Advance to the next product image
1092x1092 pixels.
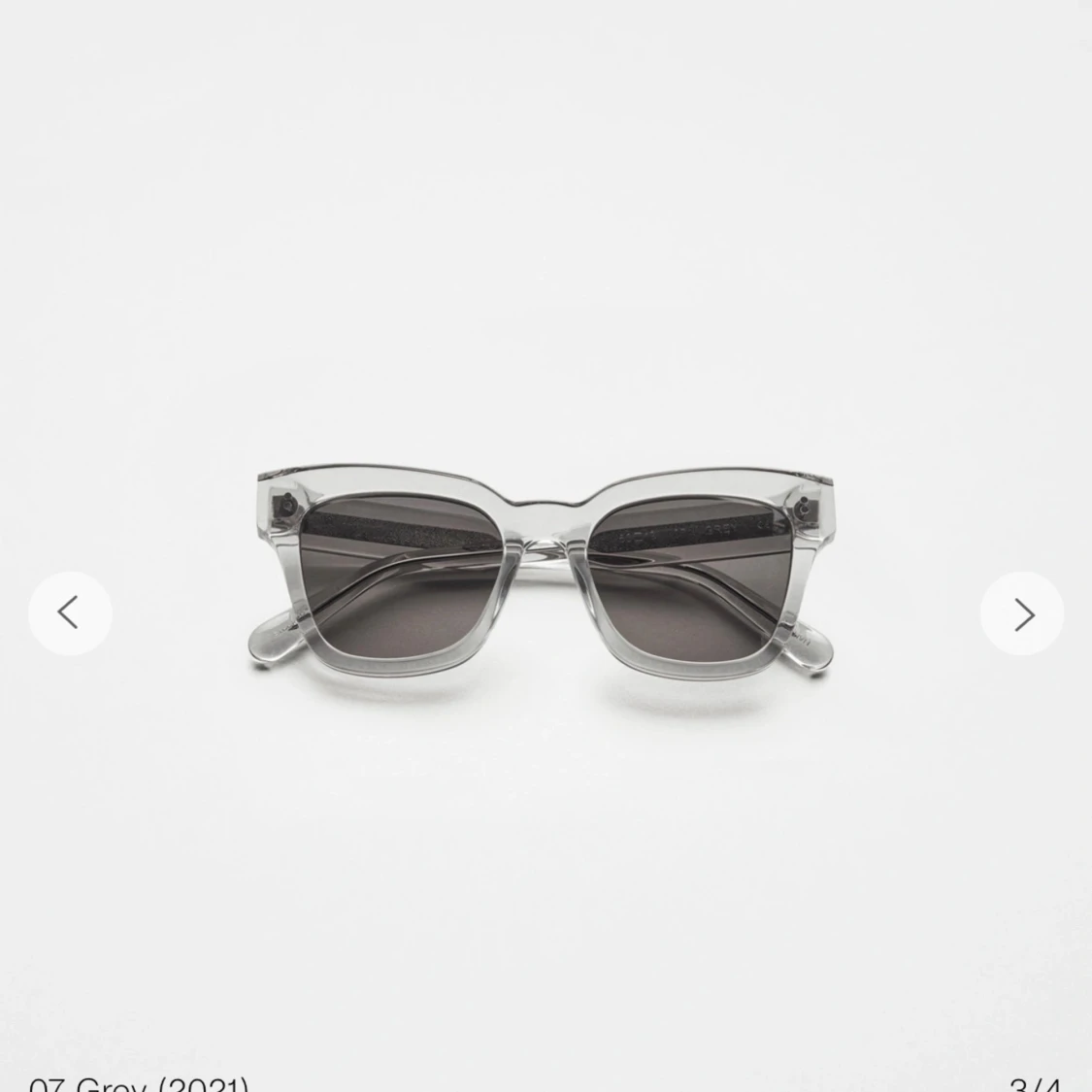coord(1022,613)
